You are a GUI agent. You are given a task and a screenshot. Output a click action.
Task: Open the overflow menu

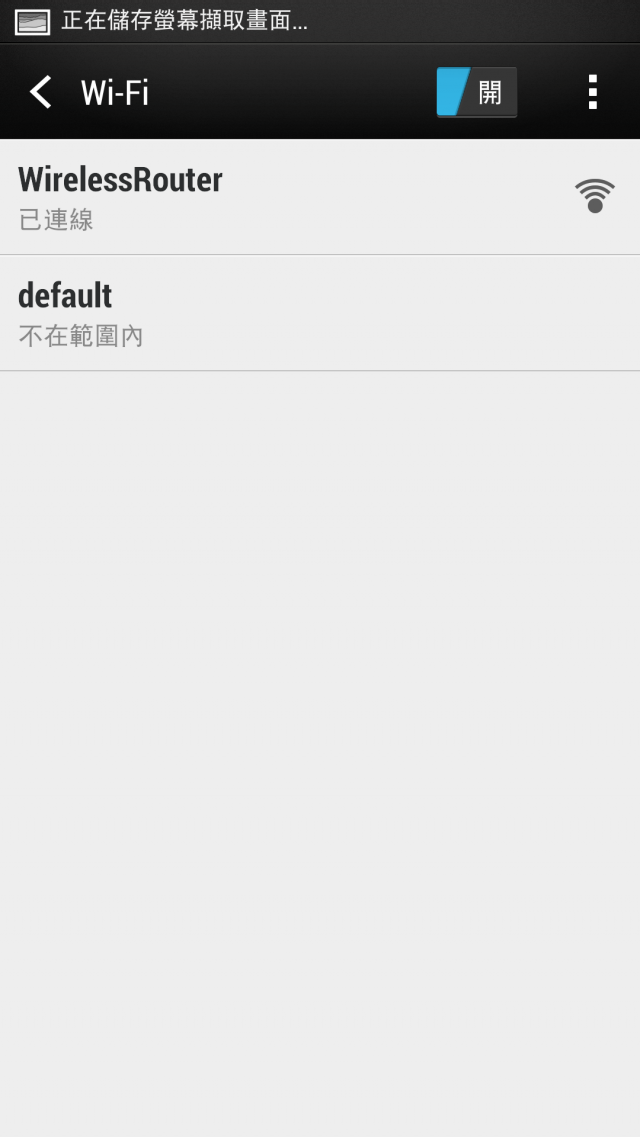click(593, 92)
